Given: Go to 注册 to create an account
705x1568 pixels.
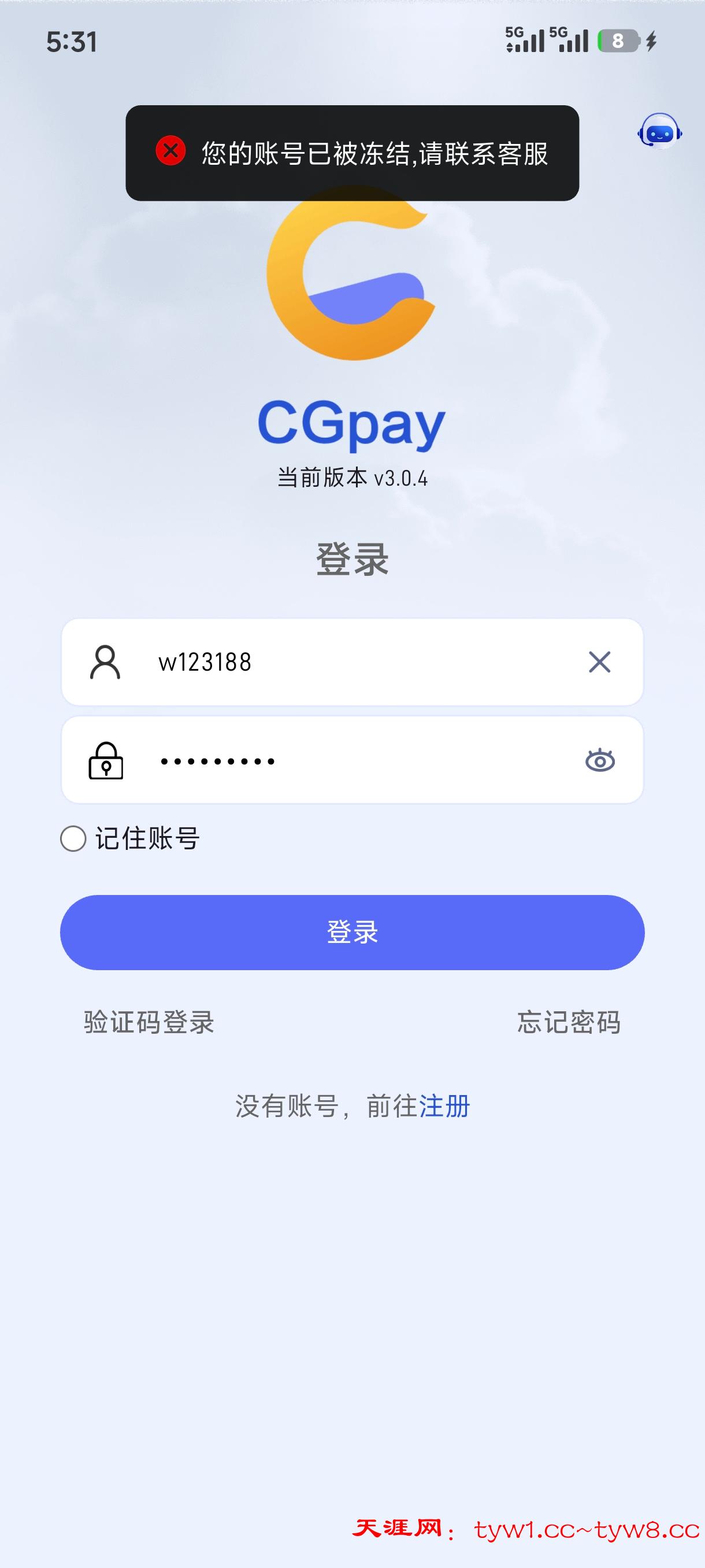Looking at the screenshot, I should (444, 1106).
